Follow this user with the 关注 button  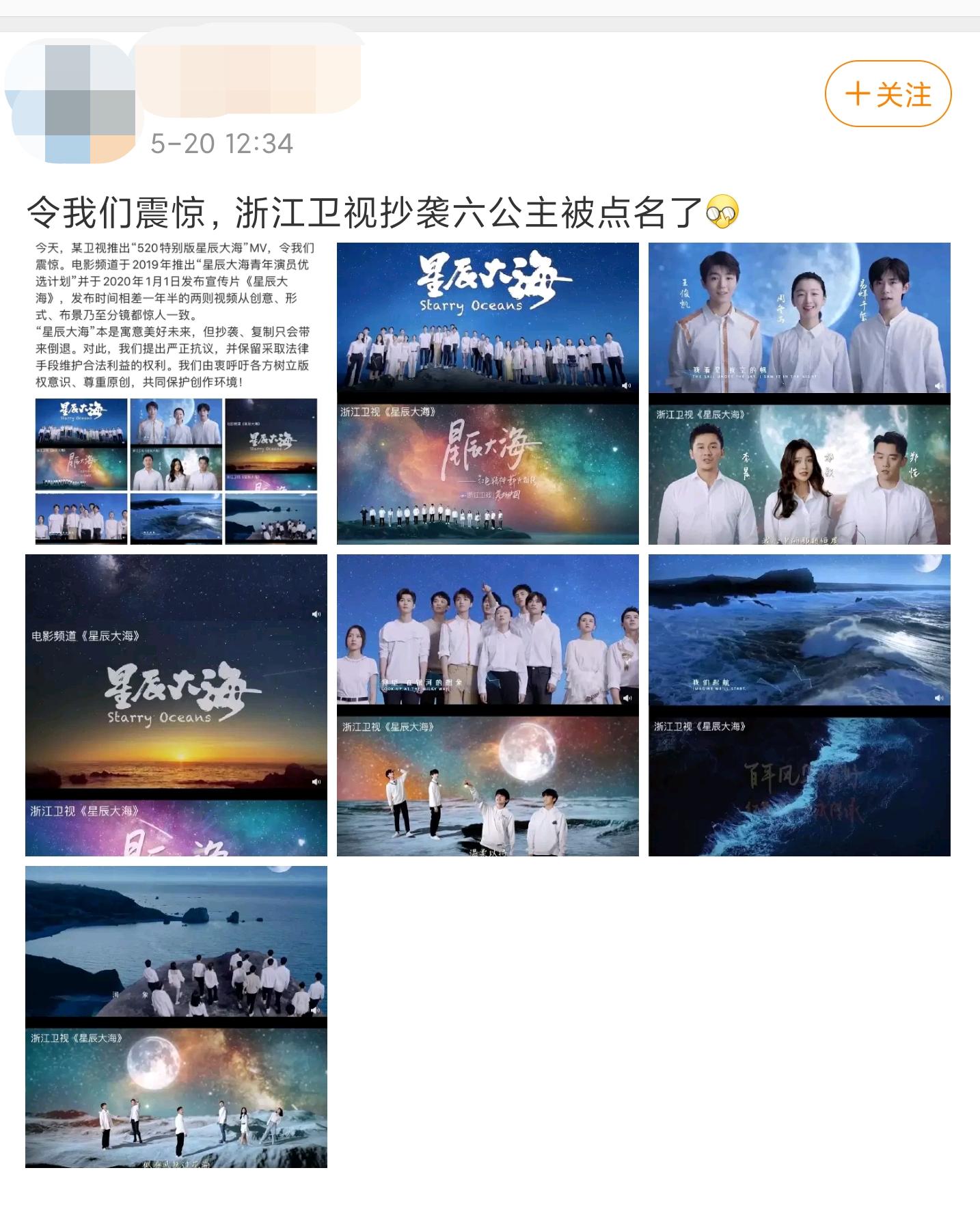(x=888, y=94)
